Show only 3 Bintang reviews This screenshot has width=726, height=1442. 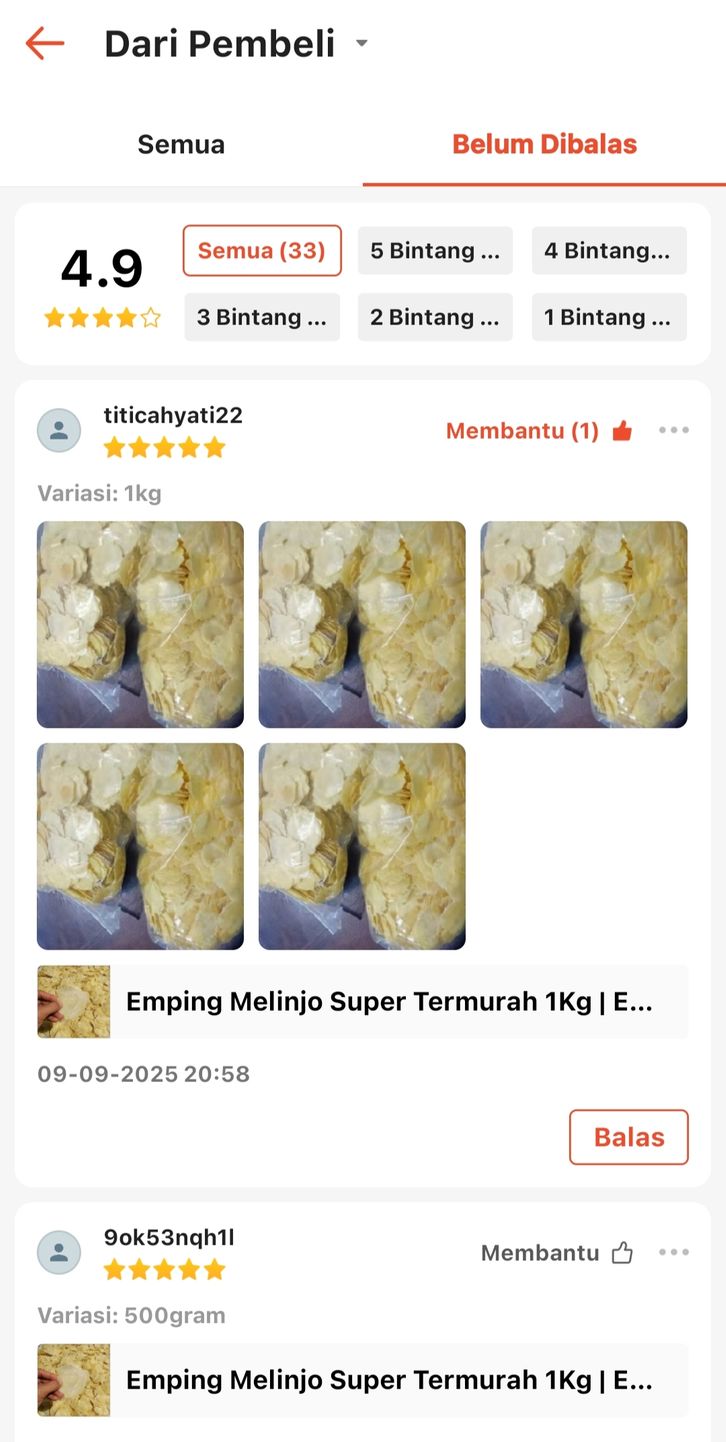tap(262, 317)
